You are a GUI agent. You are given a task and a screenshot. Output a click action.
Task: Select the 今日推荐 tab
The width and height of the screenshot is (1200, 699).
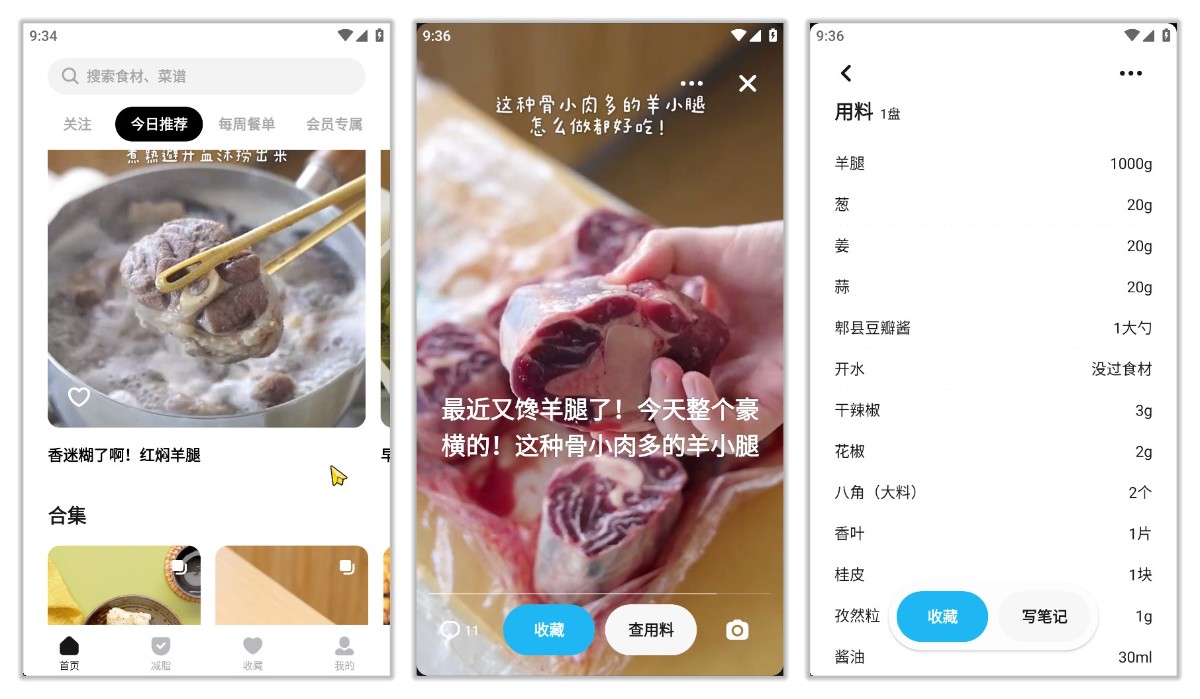[159, 124]
